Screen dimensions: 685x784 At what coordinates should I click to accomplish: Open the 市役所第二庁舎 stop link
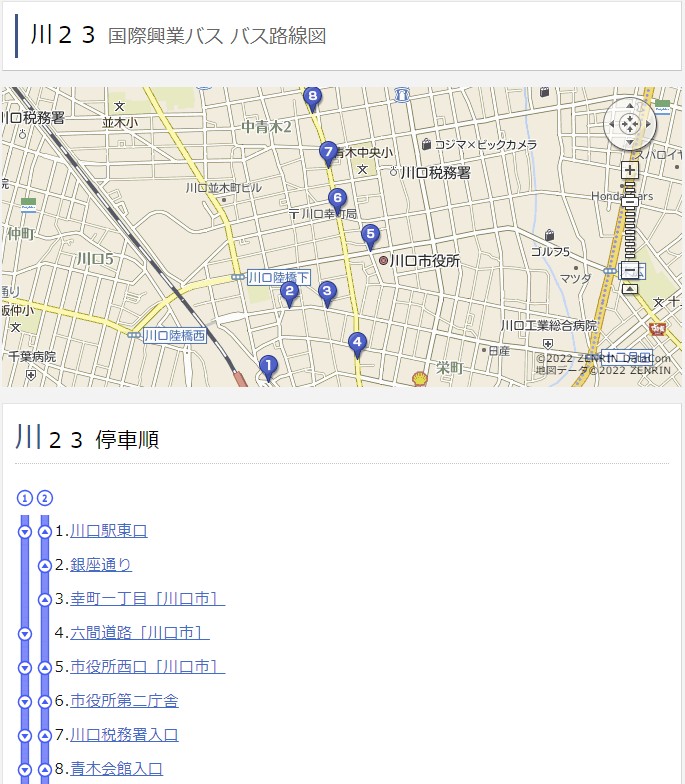124,701
